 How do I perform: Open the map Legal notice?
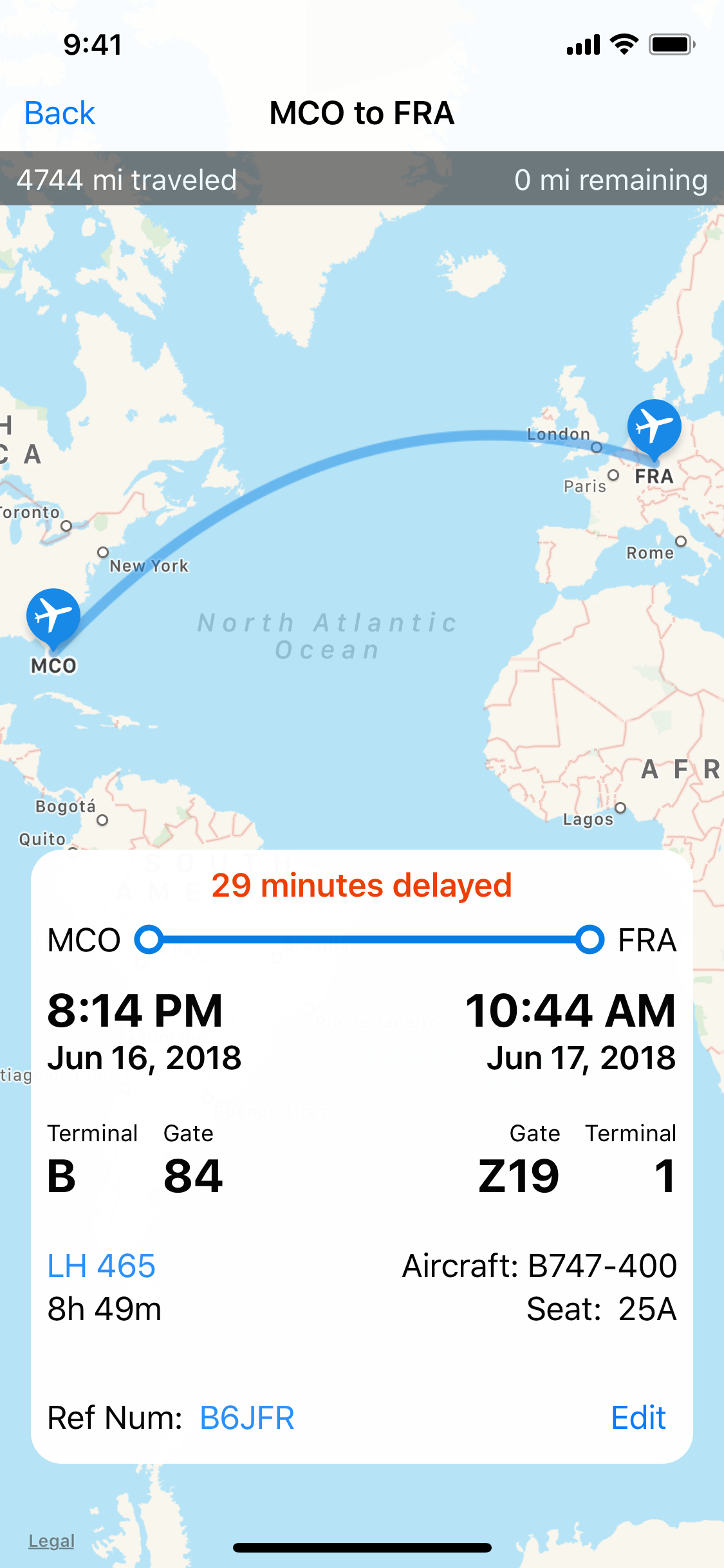pyautogui.click(x=51, y=1540)
